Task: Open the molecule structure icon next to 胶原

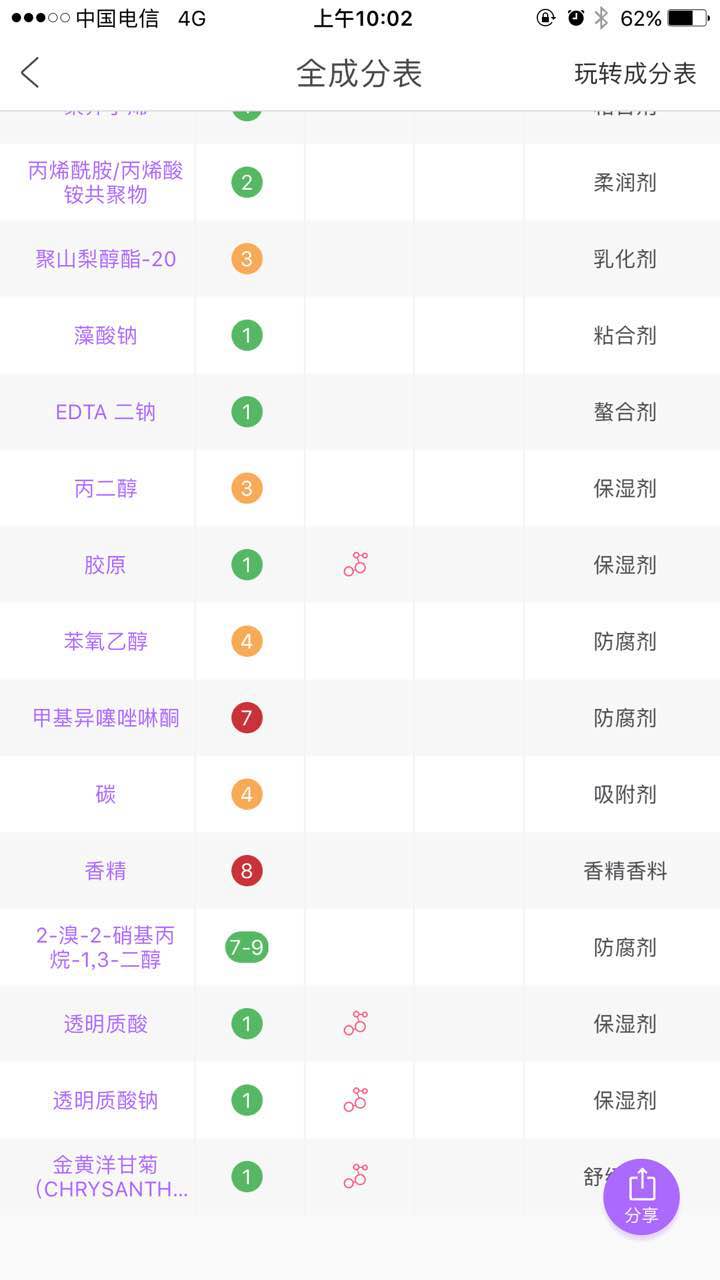Action: tap(357, 564)
